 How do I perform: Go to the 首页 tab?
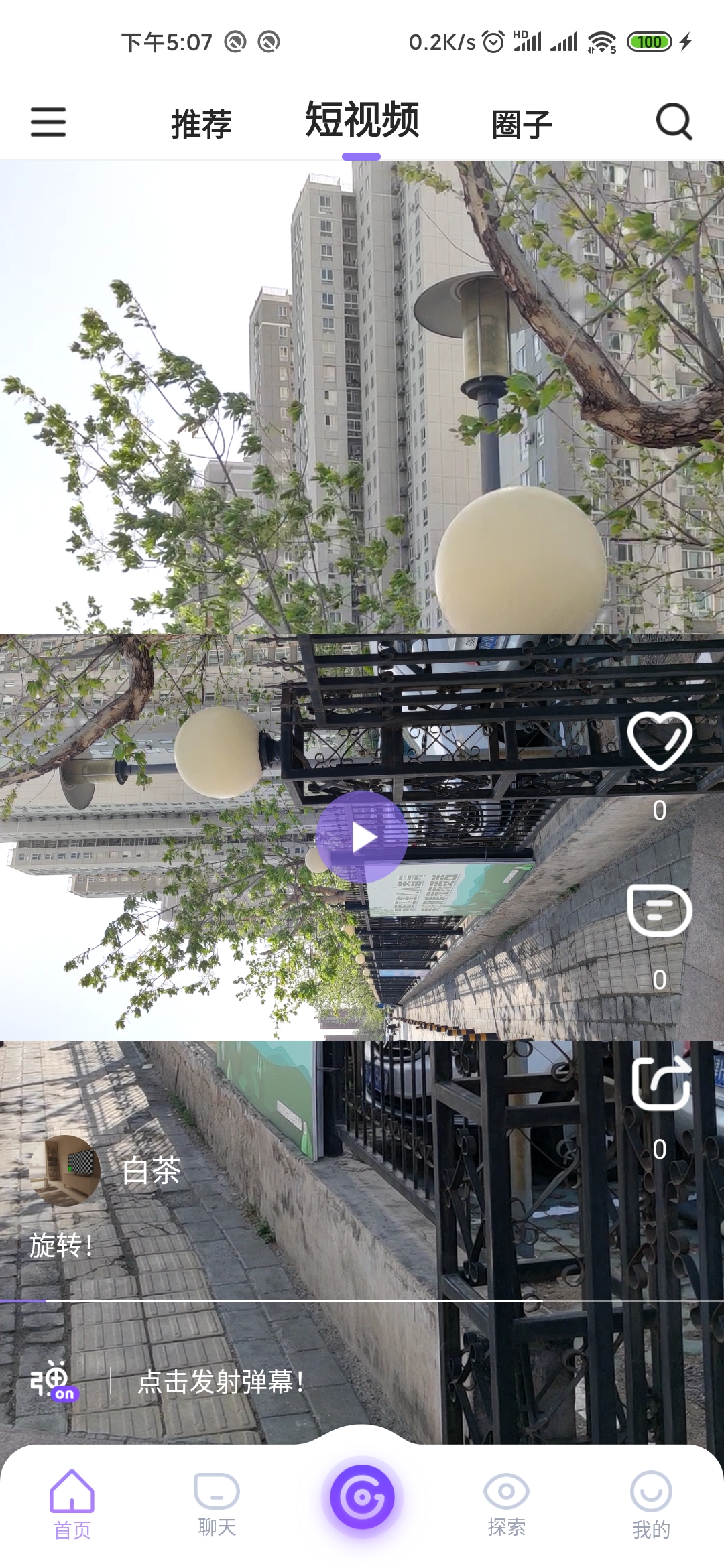coord(72,1505)
